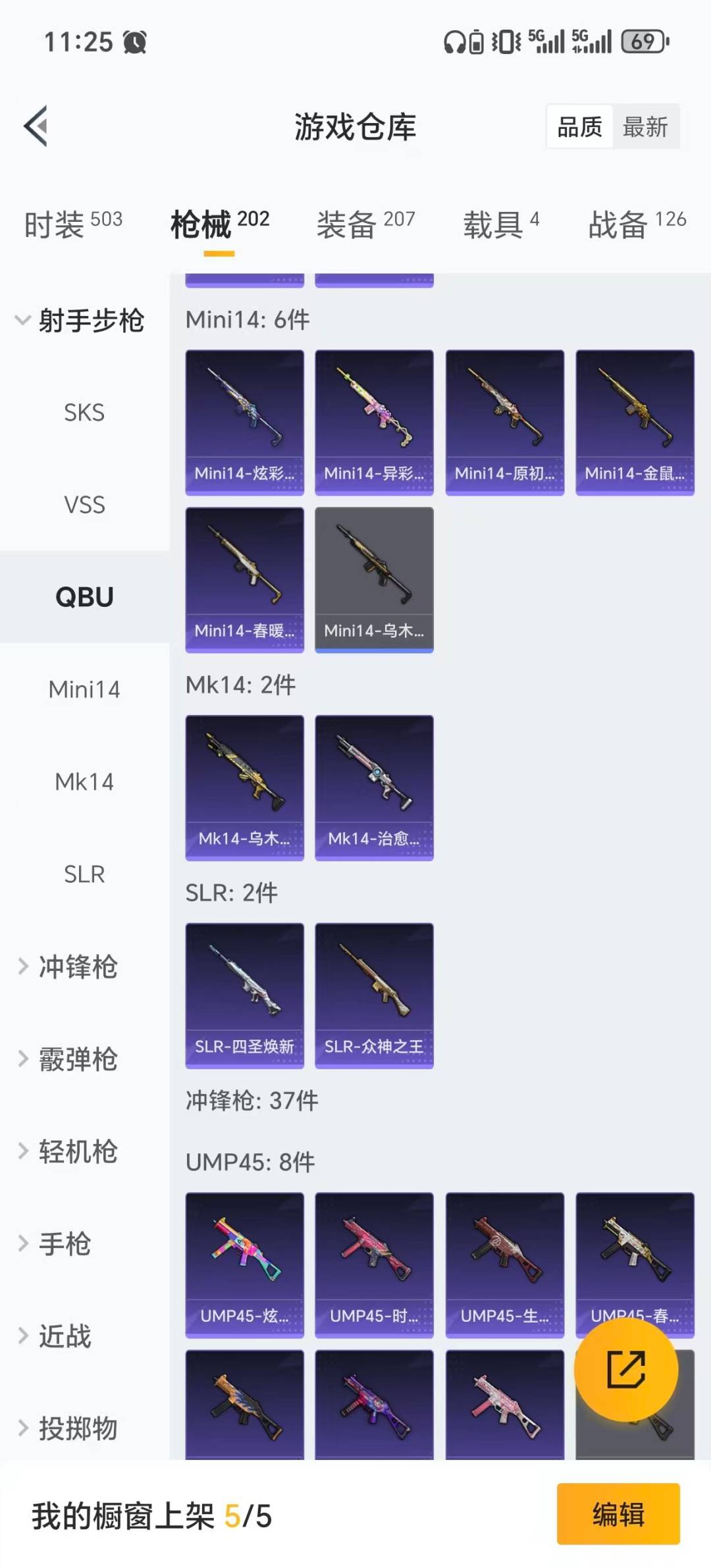Select Mk14 in the sidebar
This screenshot has width=711, height=1568.
84,782
